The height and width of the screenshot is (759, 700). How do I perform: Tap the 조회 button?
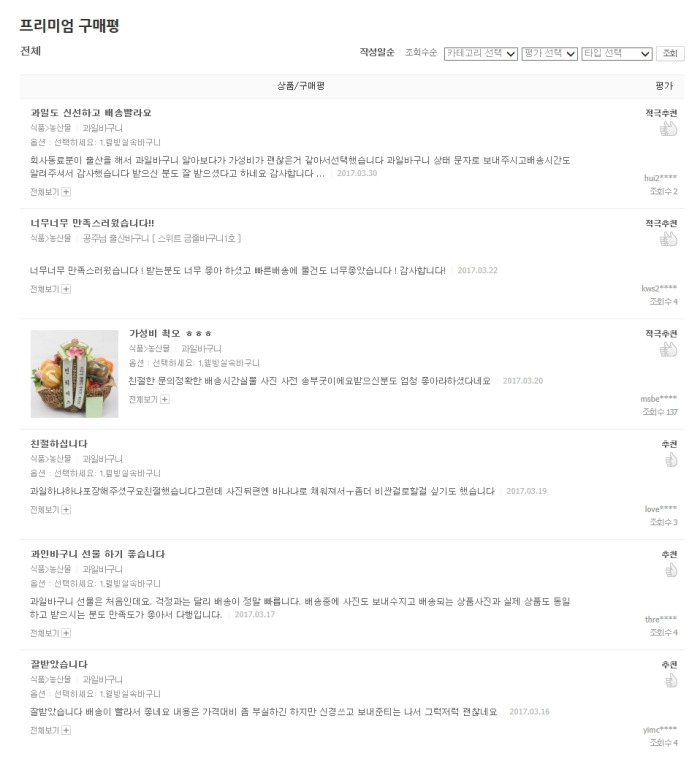670,54
